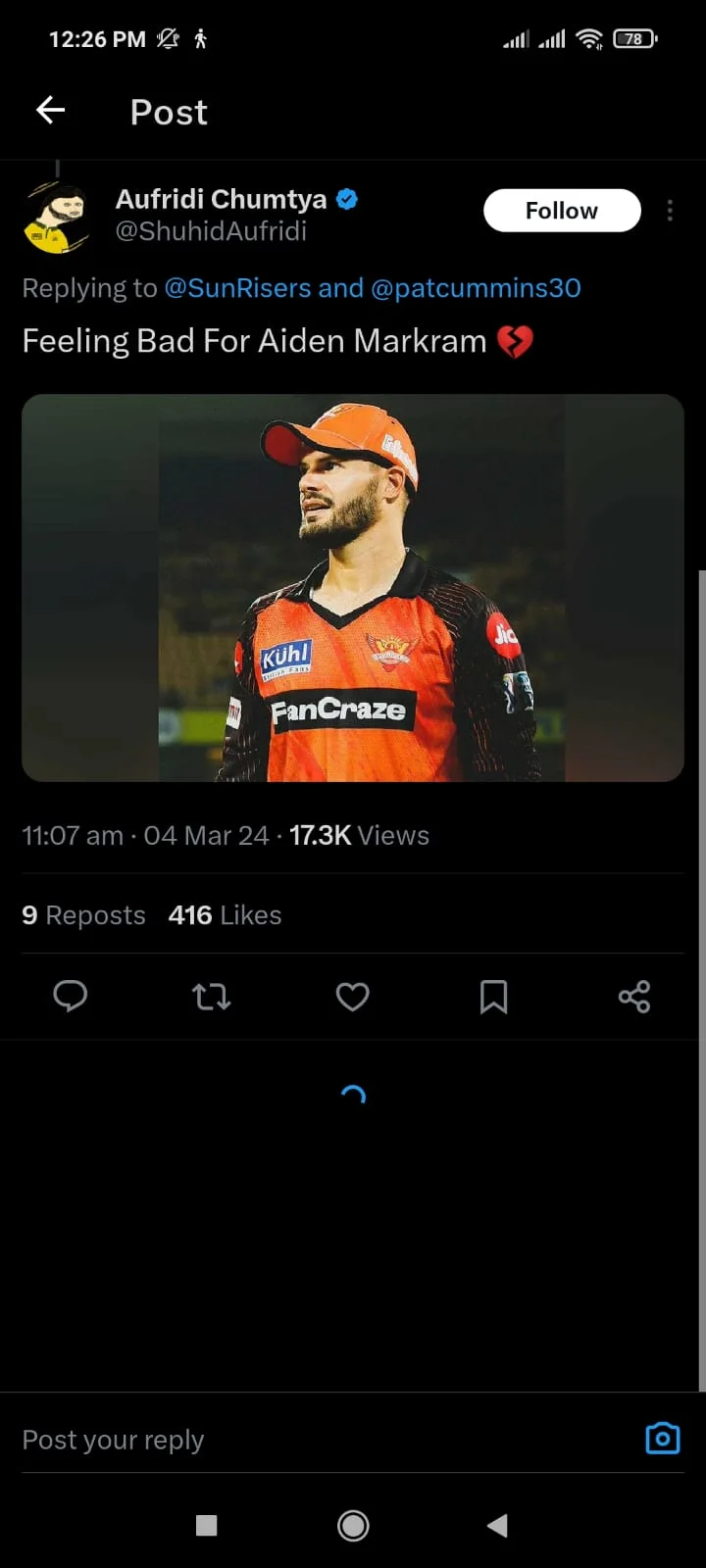
Task: Go back using the top arrow
Action: tap(51, 111)
